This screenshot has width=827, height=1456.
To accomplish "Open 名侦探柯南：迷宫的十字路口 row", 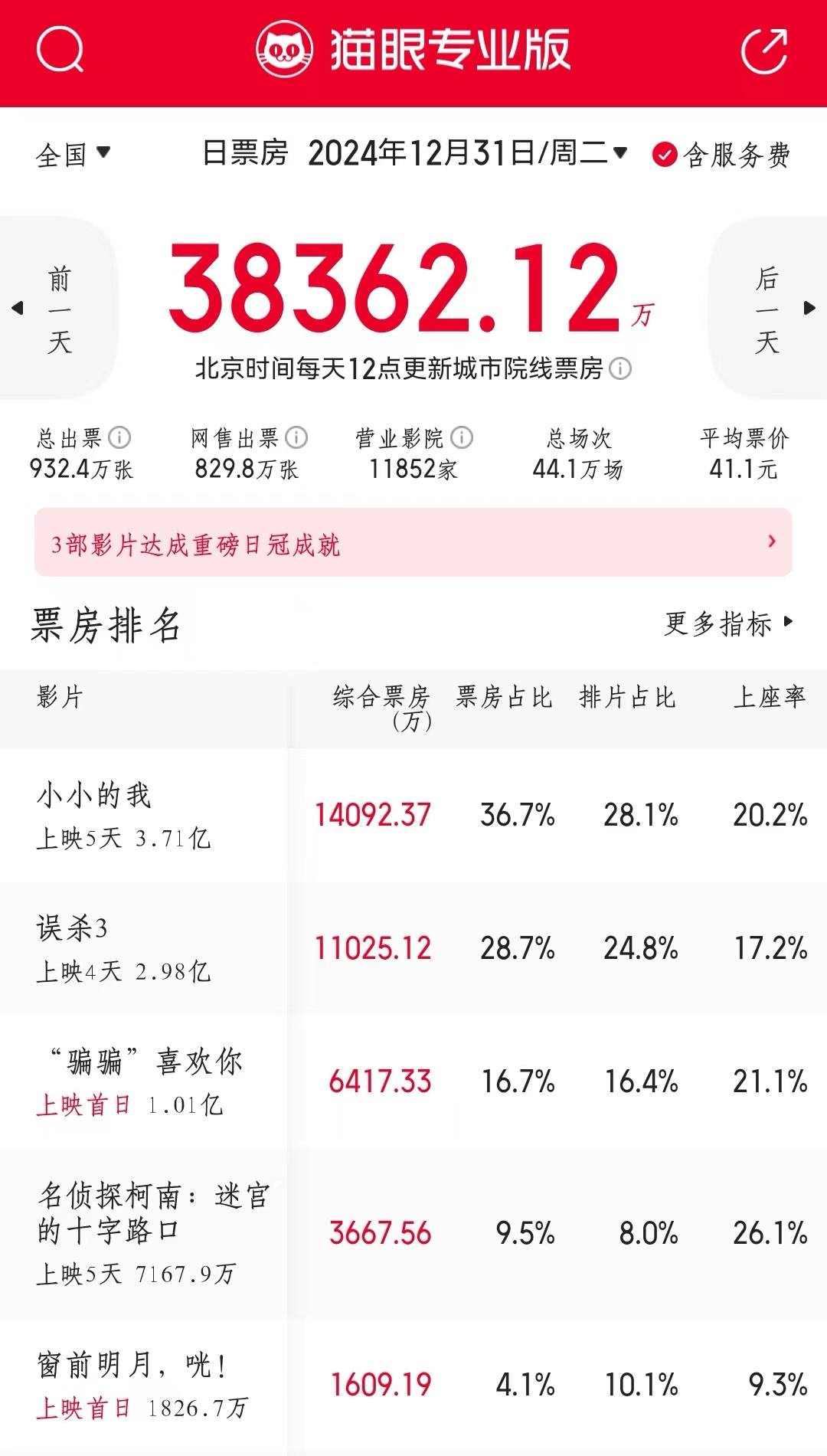I will point(413,1233).
